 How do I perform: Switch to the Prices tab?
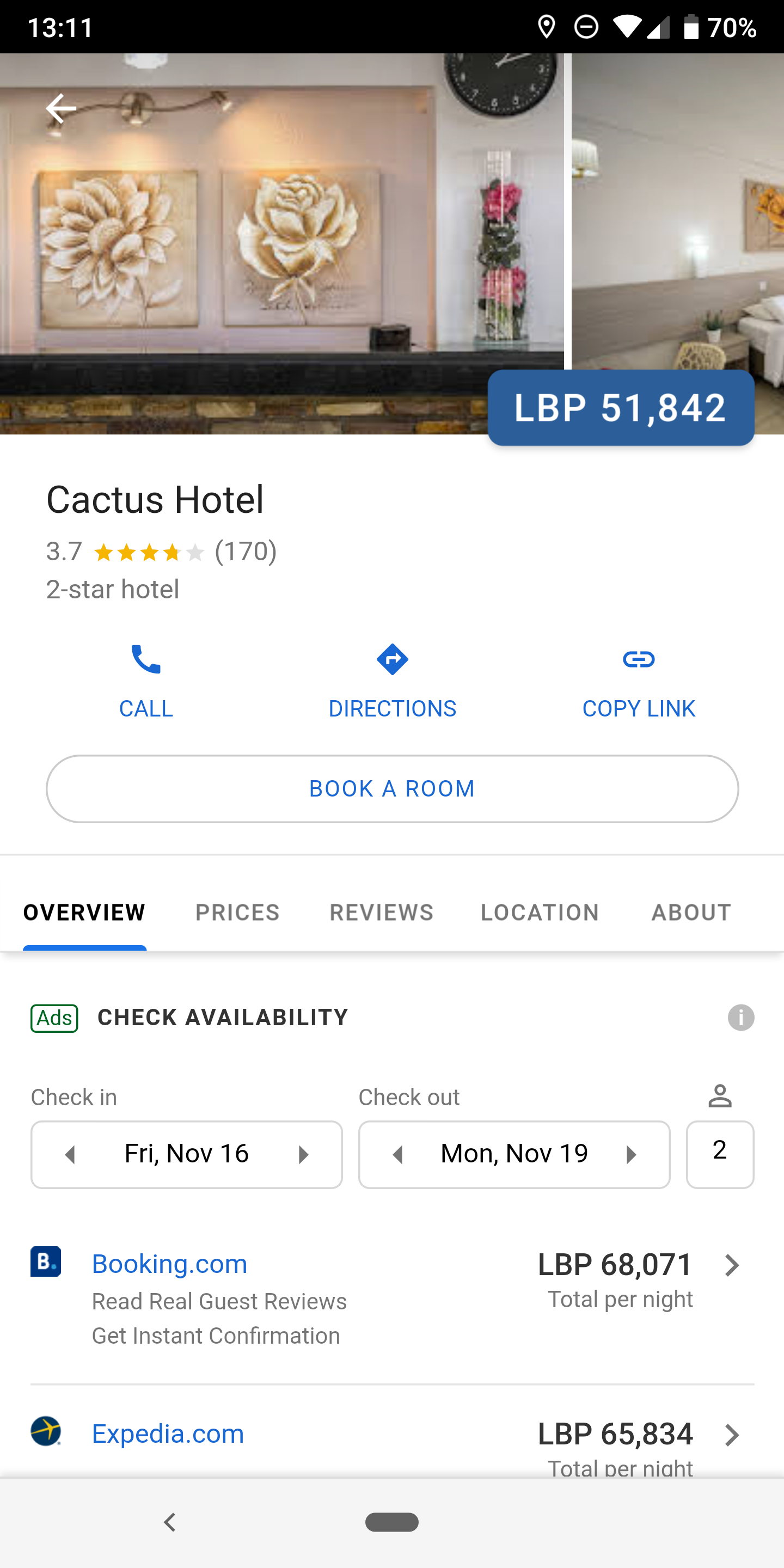pyautogui.click(x=237, y=912)
